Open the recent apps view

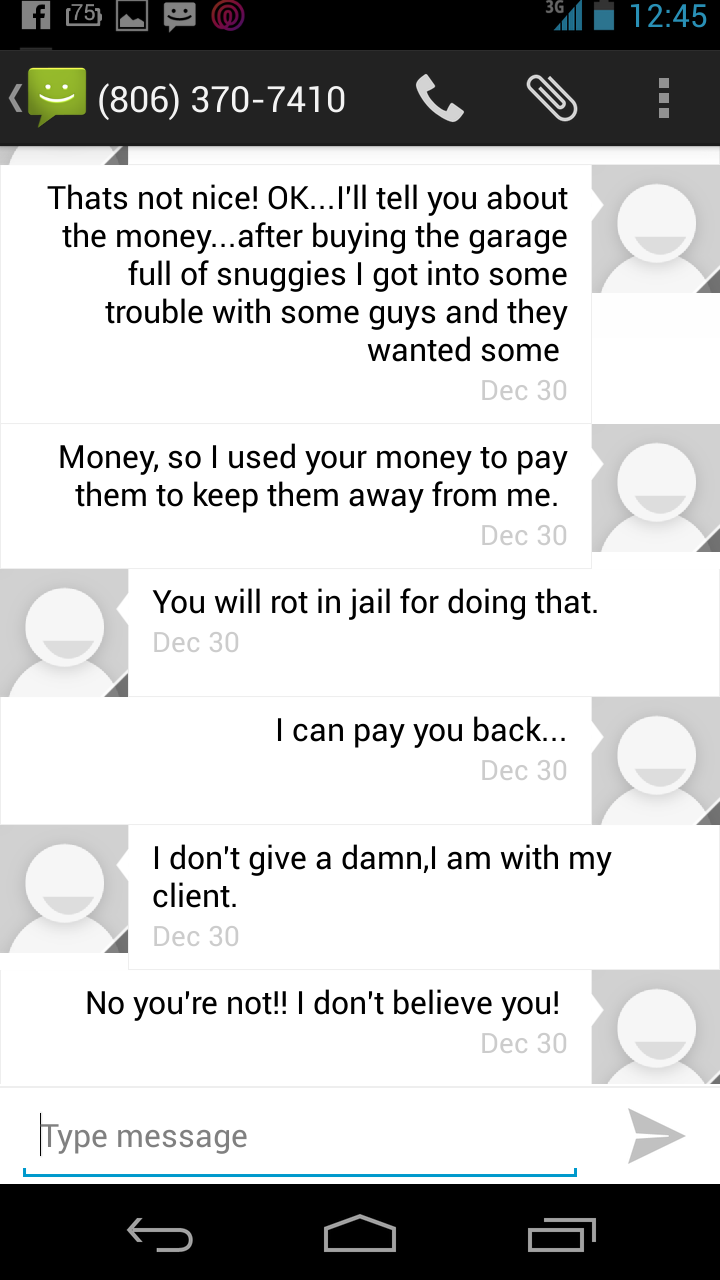pos(562,1235)
